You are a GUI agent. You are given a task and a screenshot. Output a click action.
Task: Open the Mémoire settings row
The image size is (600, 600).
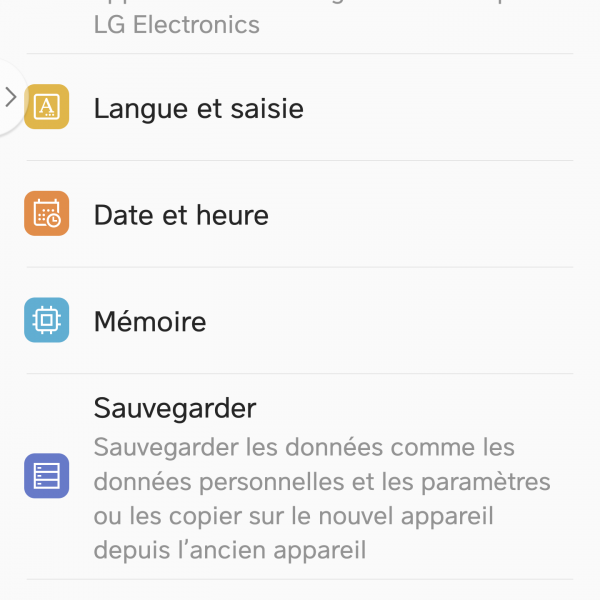coord(150,322)
